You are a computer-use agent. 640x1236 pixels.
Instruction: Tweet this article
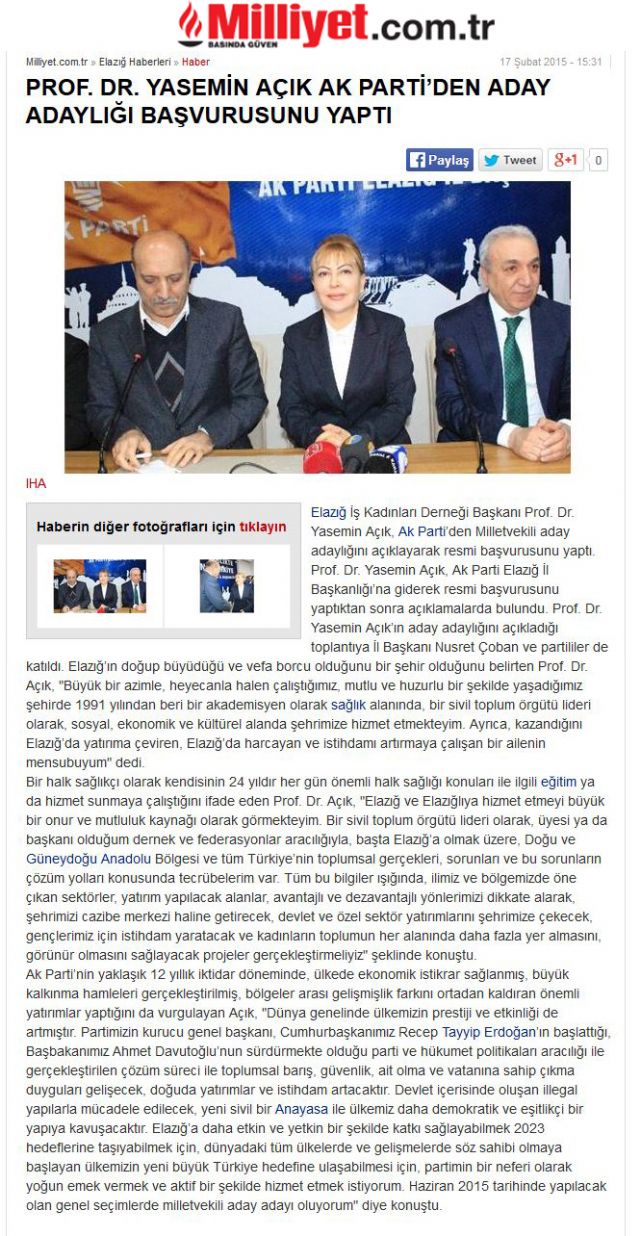click(x=510, y=160)
